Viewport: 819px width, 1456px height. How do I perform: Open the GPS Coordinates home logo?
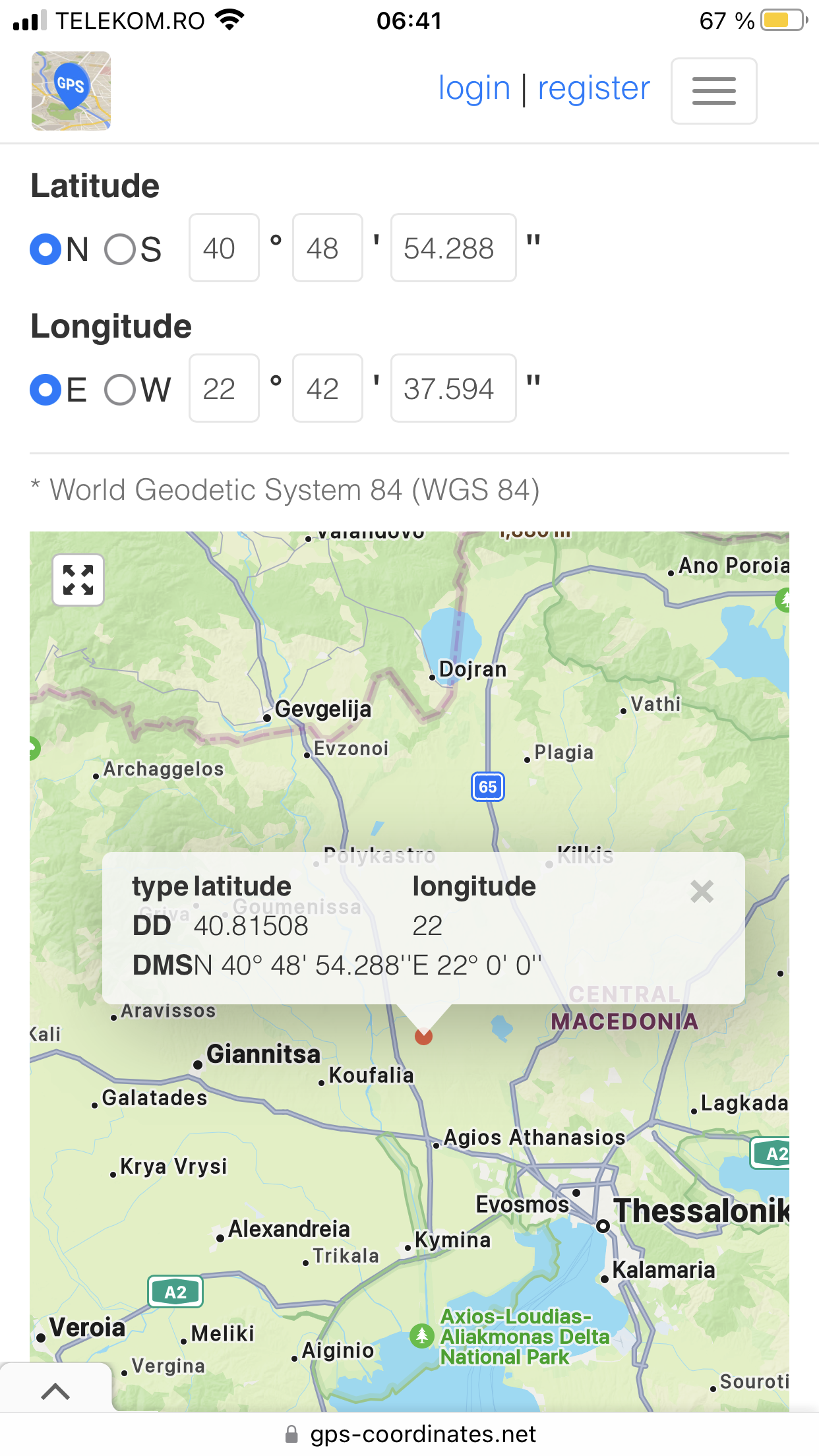[x=71, y=91]
